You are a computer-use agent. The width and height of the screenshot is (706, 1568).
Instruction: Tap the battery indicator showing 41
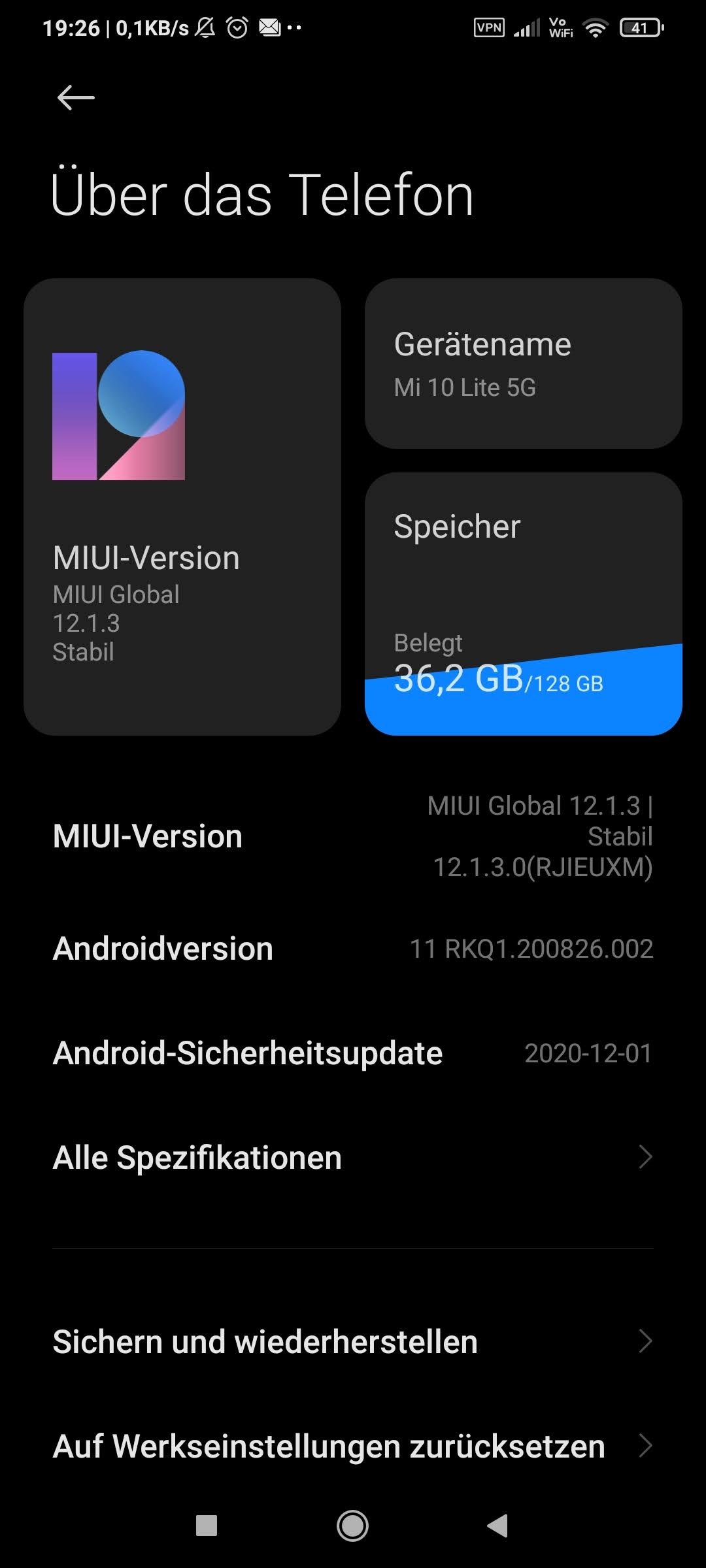[x=642, y=27]
